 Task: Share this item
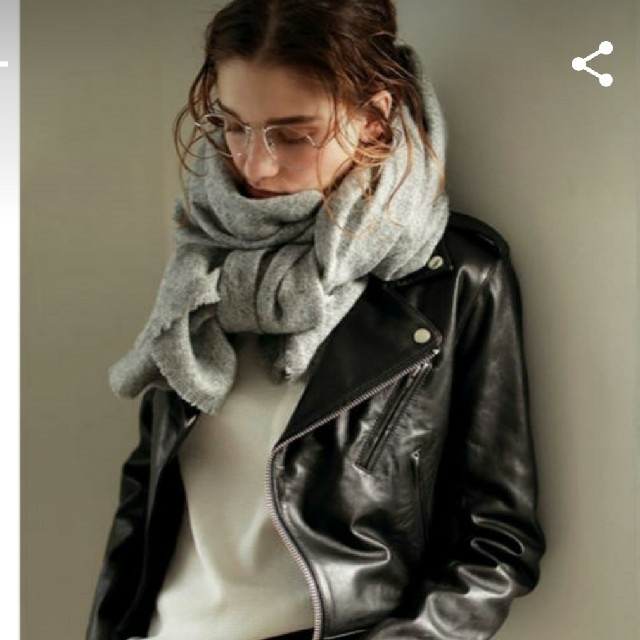(593, 64)
